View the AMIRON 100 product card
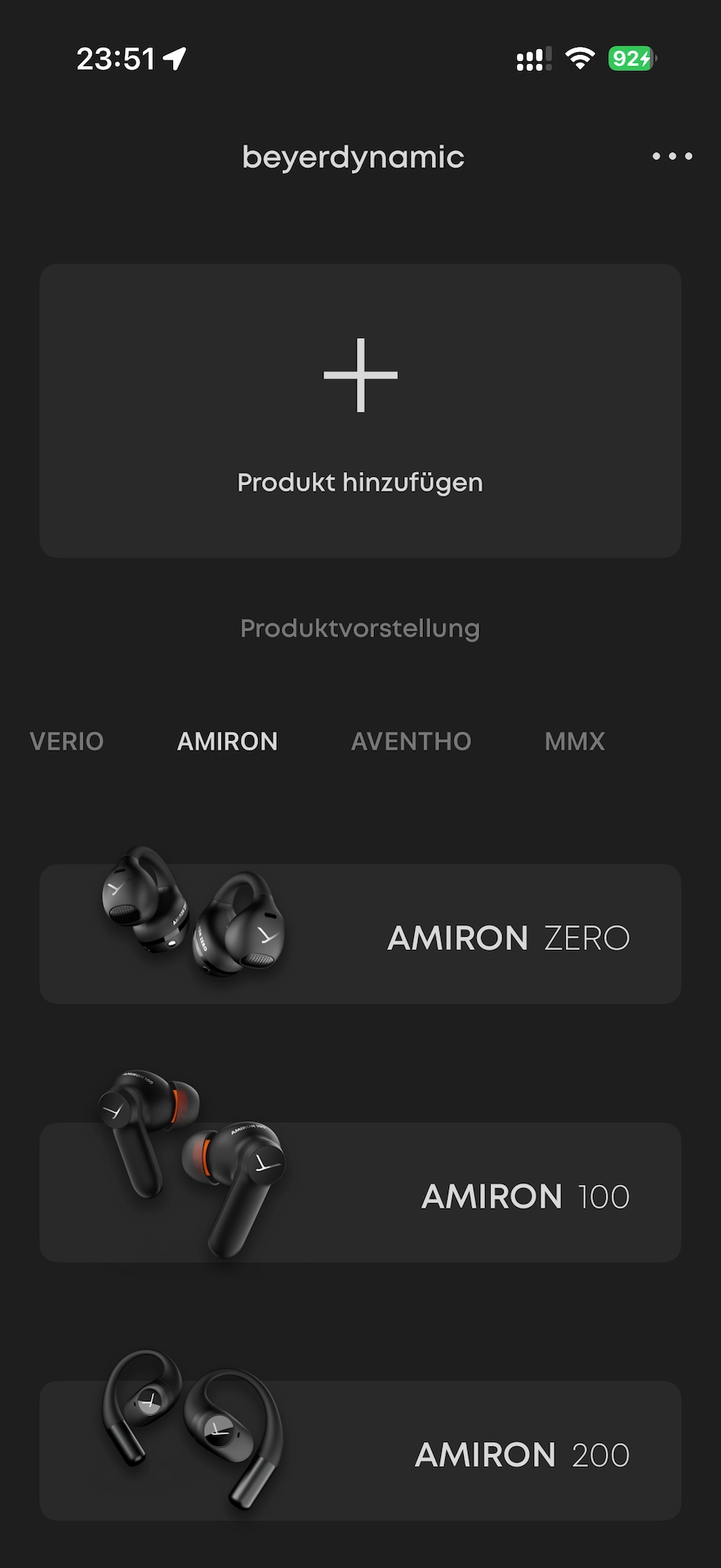The width and height of the screenshot is (721, 1568). 360,1192
